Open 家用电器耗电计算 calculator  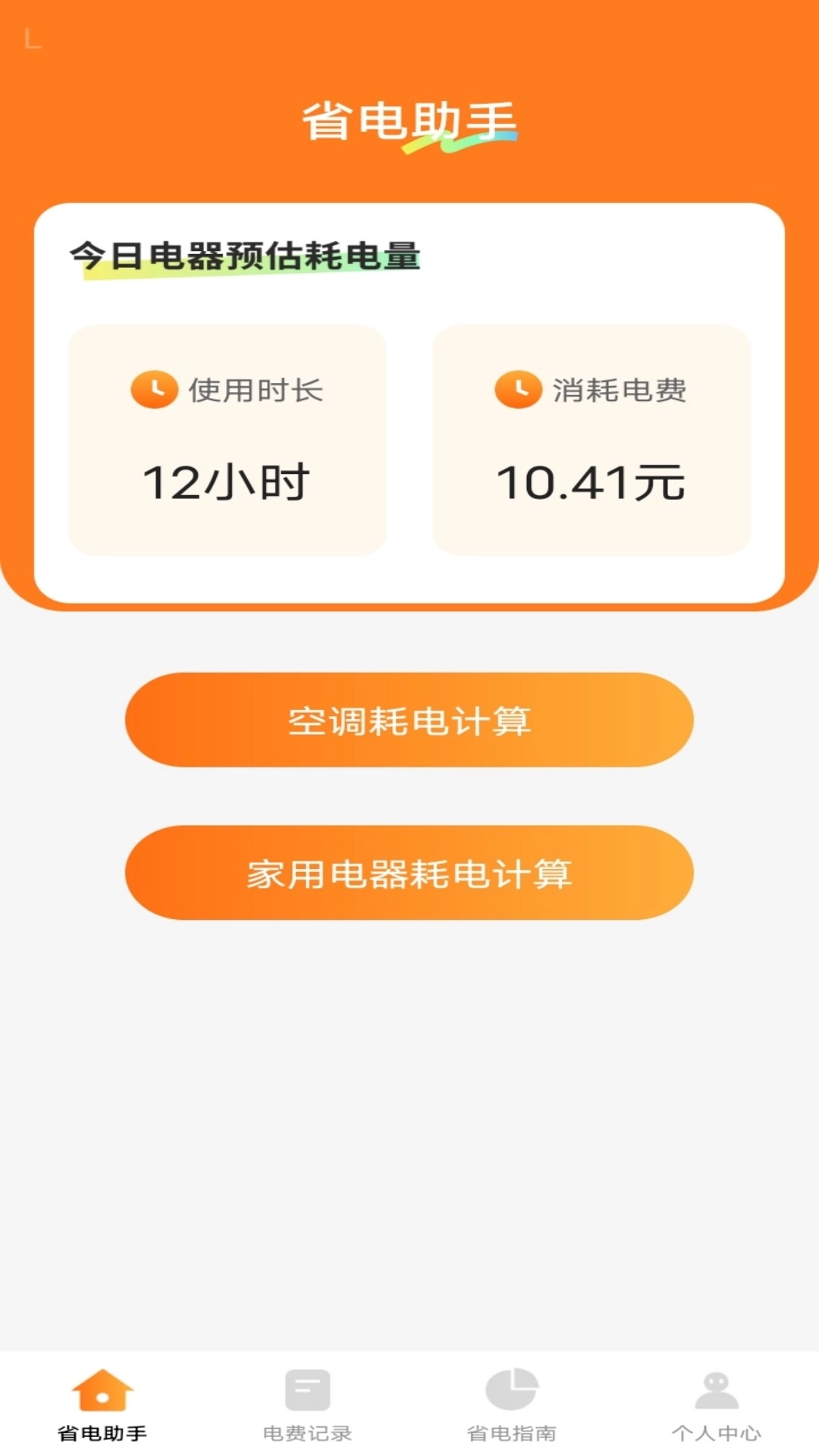tap(409, 872)
